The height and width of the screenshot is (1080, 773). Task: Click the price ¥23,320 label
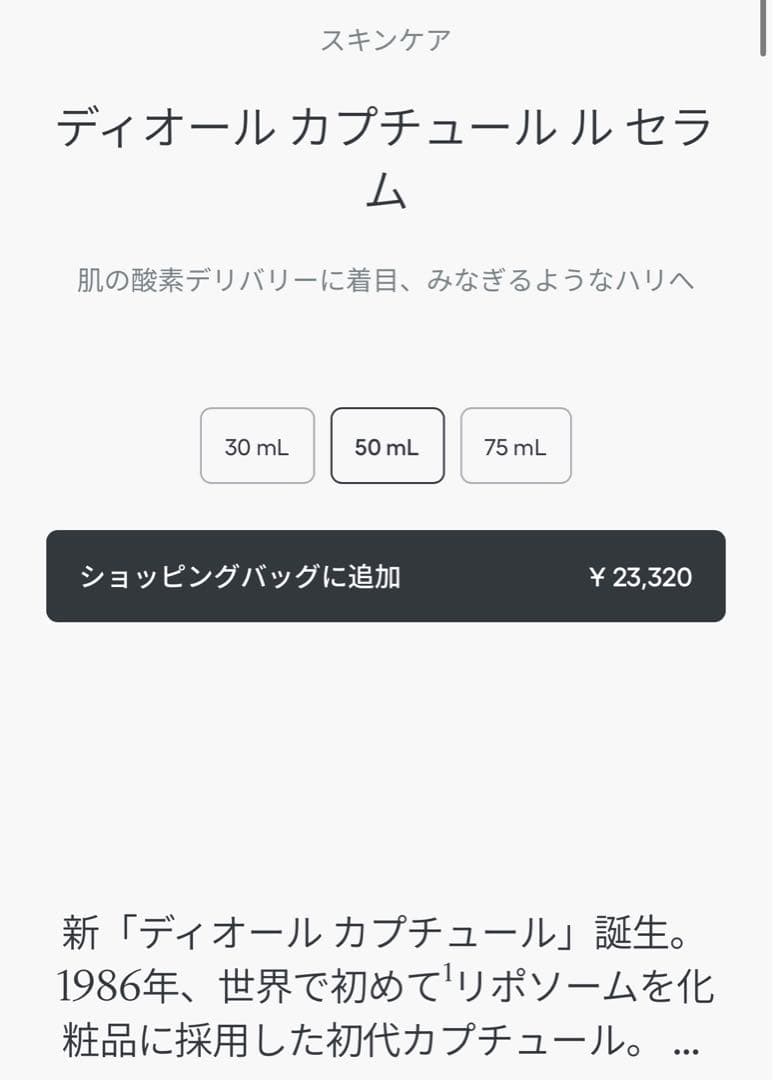(639, 577)
